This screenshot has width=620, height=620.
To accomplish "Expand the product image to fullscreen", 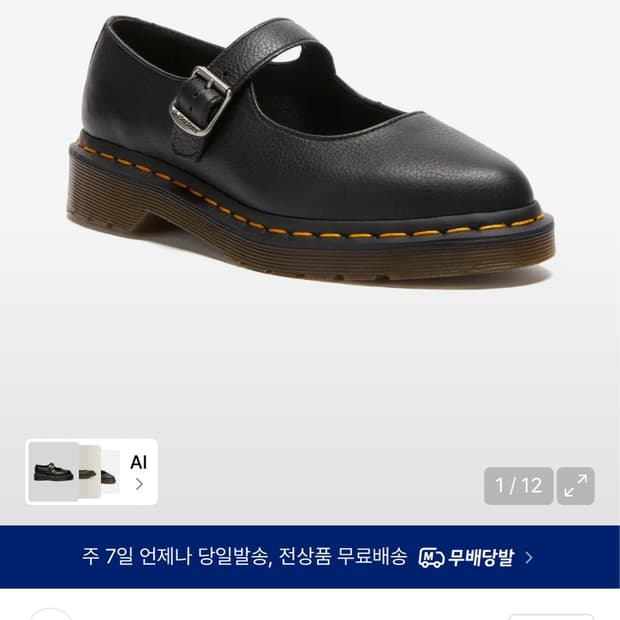I will pos(575,486).
